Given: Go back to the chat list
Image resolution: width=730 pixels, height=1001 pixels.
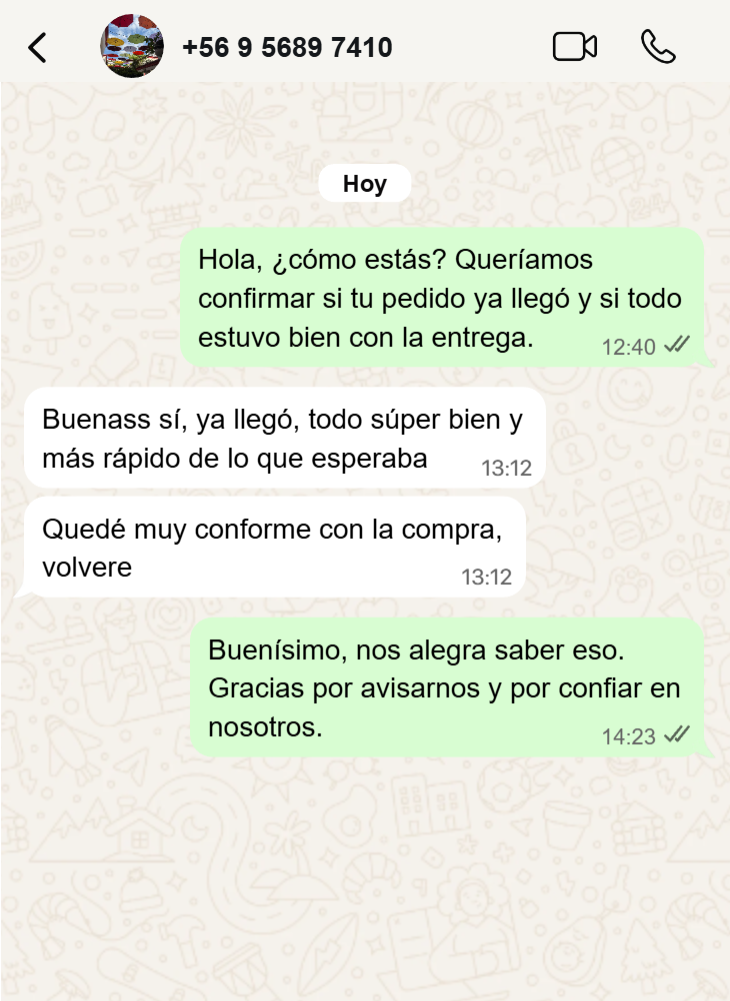Looking at the screenshot, I should coord(37,47).
